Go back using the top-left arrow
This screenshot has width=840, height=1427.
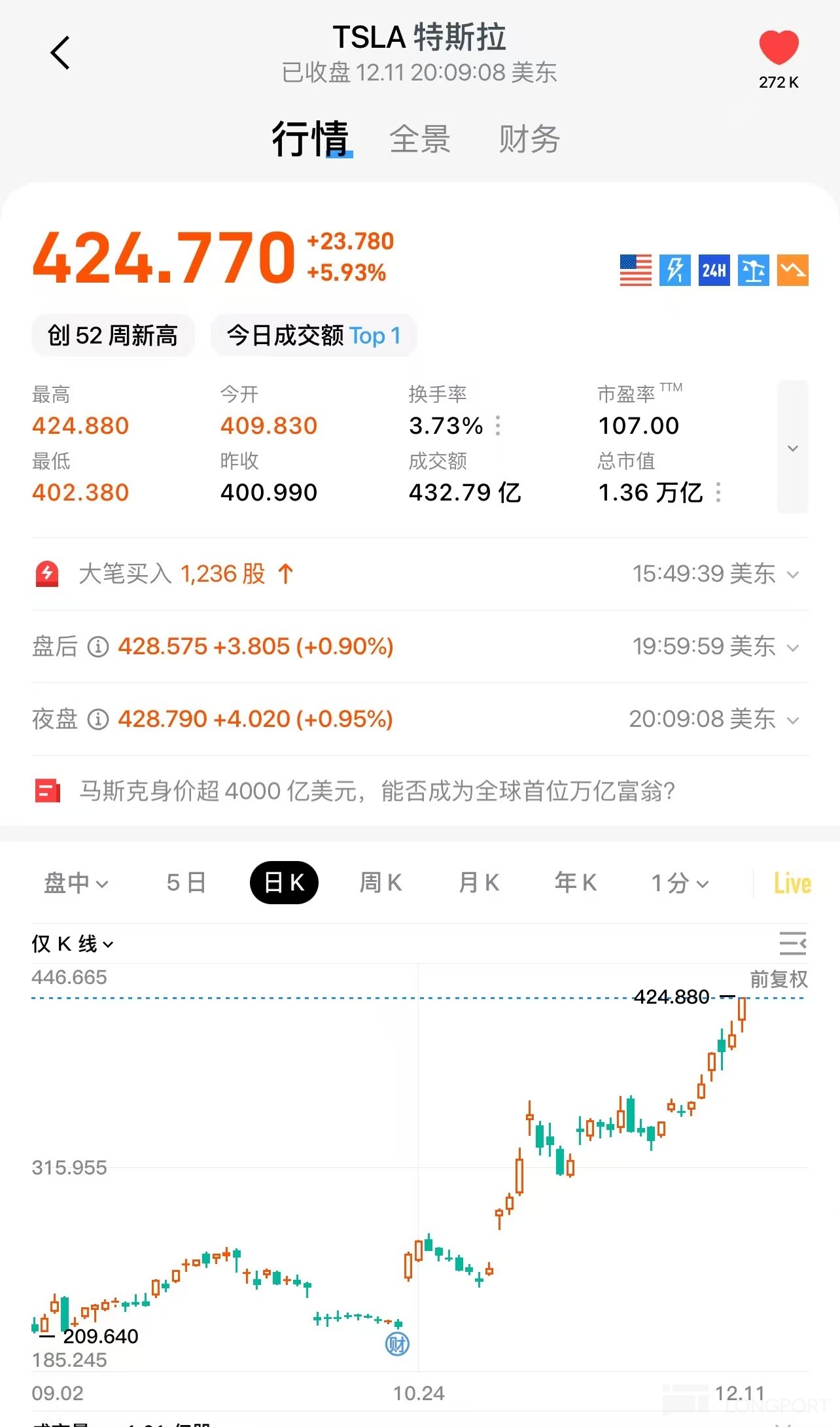tap(60, 53)
